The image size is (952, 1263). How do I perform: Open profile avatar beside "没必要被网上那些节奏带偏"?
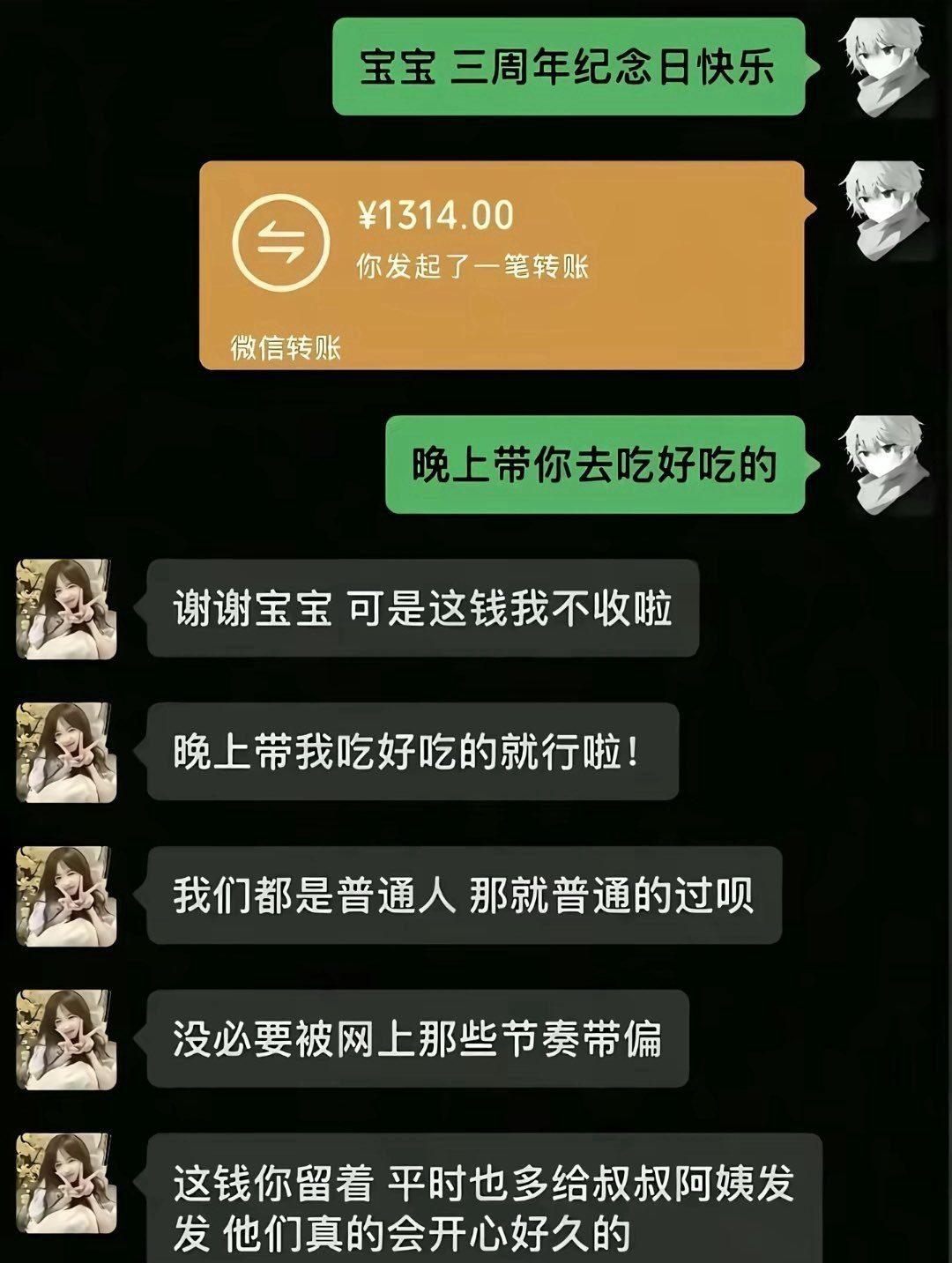pos(67,1039)
